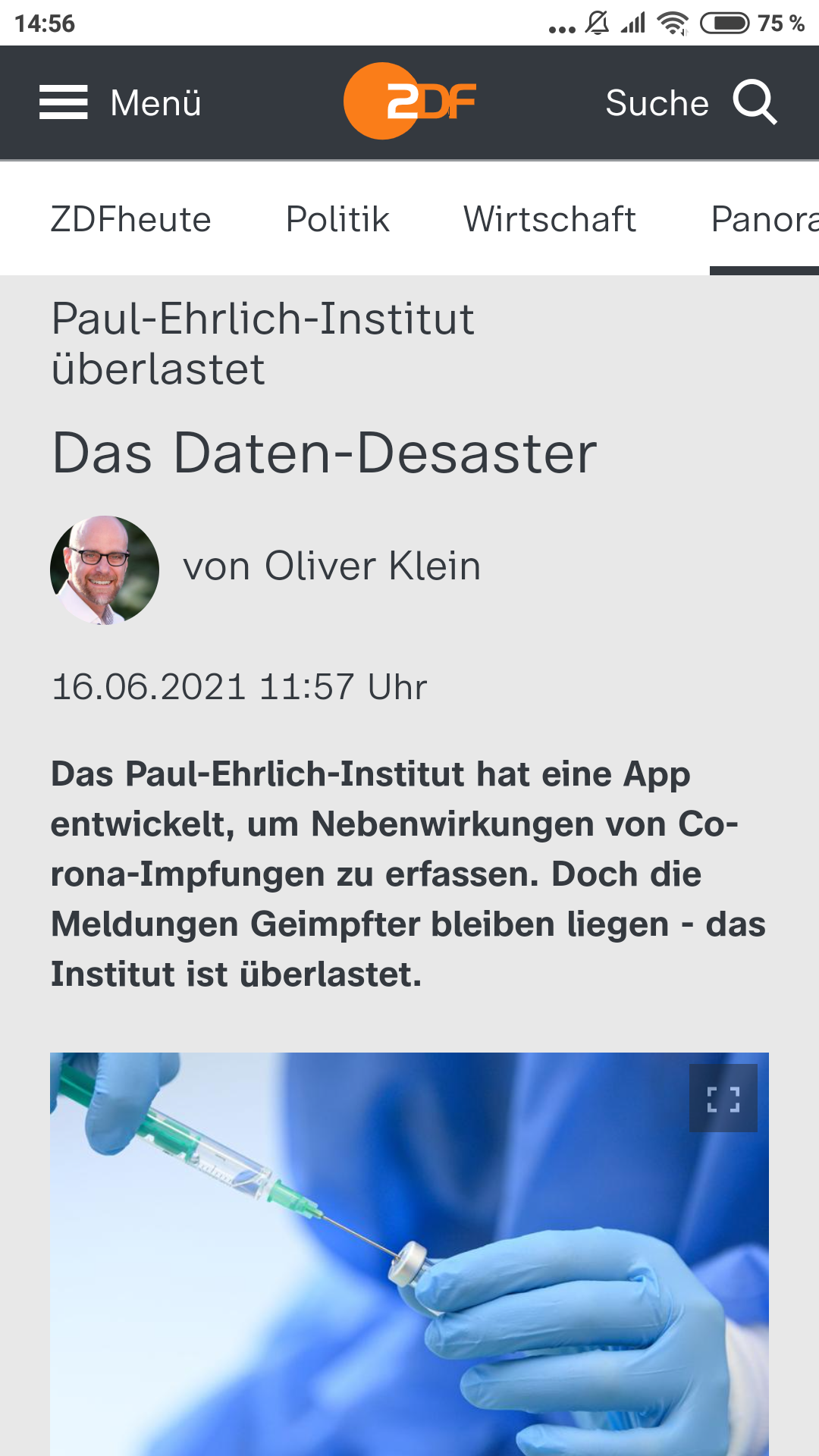
Task: Open the Wirtschaft section
Action: click(x=550, y=219)
